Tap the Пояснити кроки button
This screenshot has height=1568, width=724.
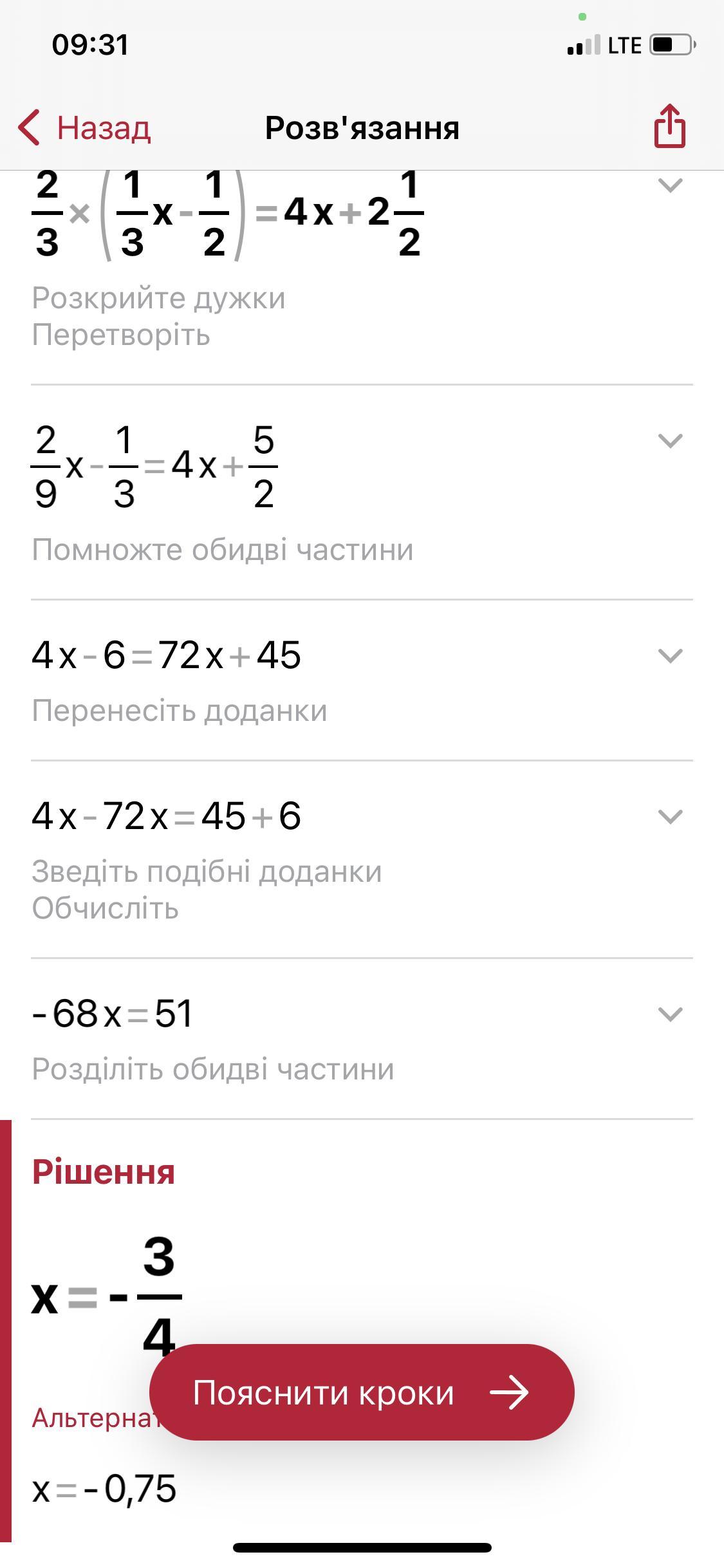362,1392
